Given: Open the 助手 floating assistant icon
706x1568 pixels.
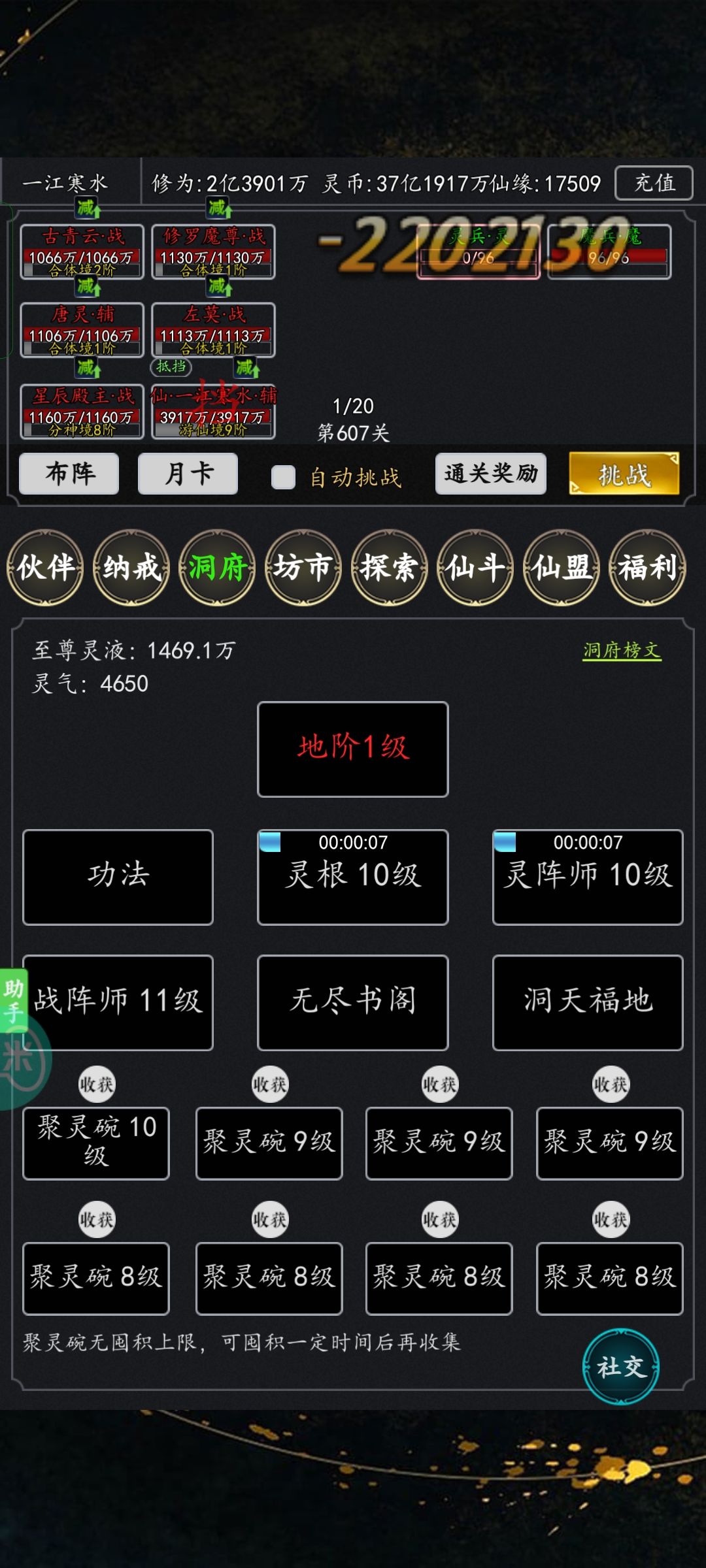Looking at the screenshot, I should tap(14, 1000).
